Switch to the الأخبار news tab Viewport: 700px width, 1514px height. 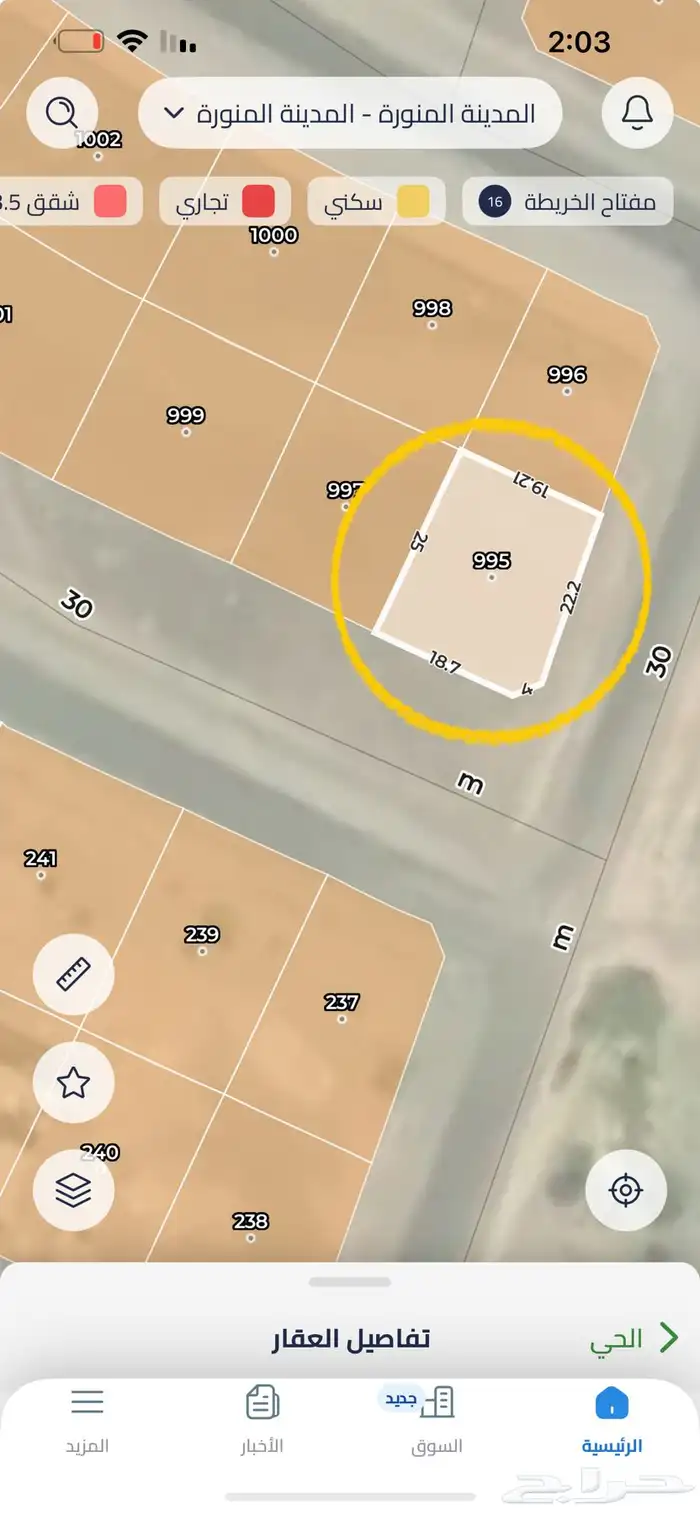[262, 1420]
